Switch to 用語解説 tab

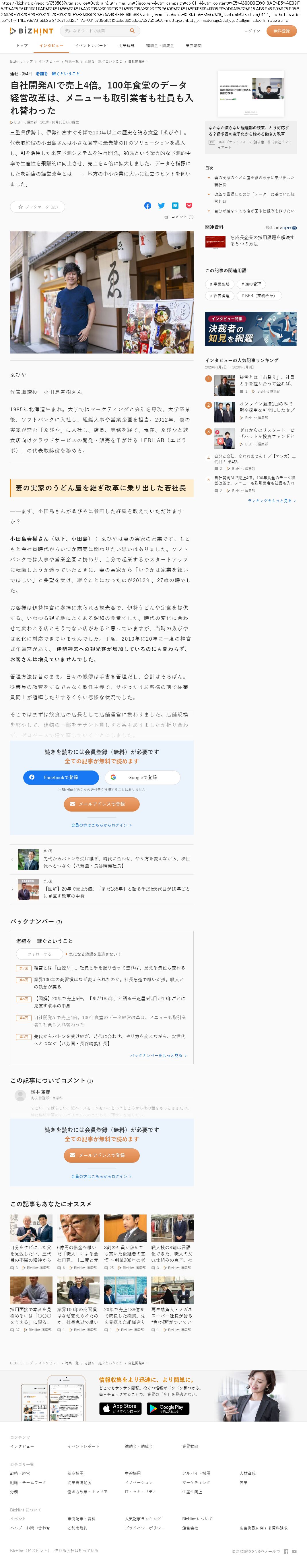[126, 46]
